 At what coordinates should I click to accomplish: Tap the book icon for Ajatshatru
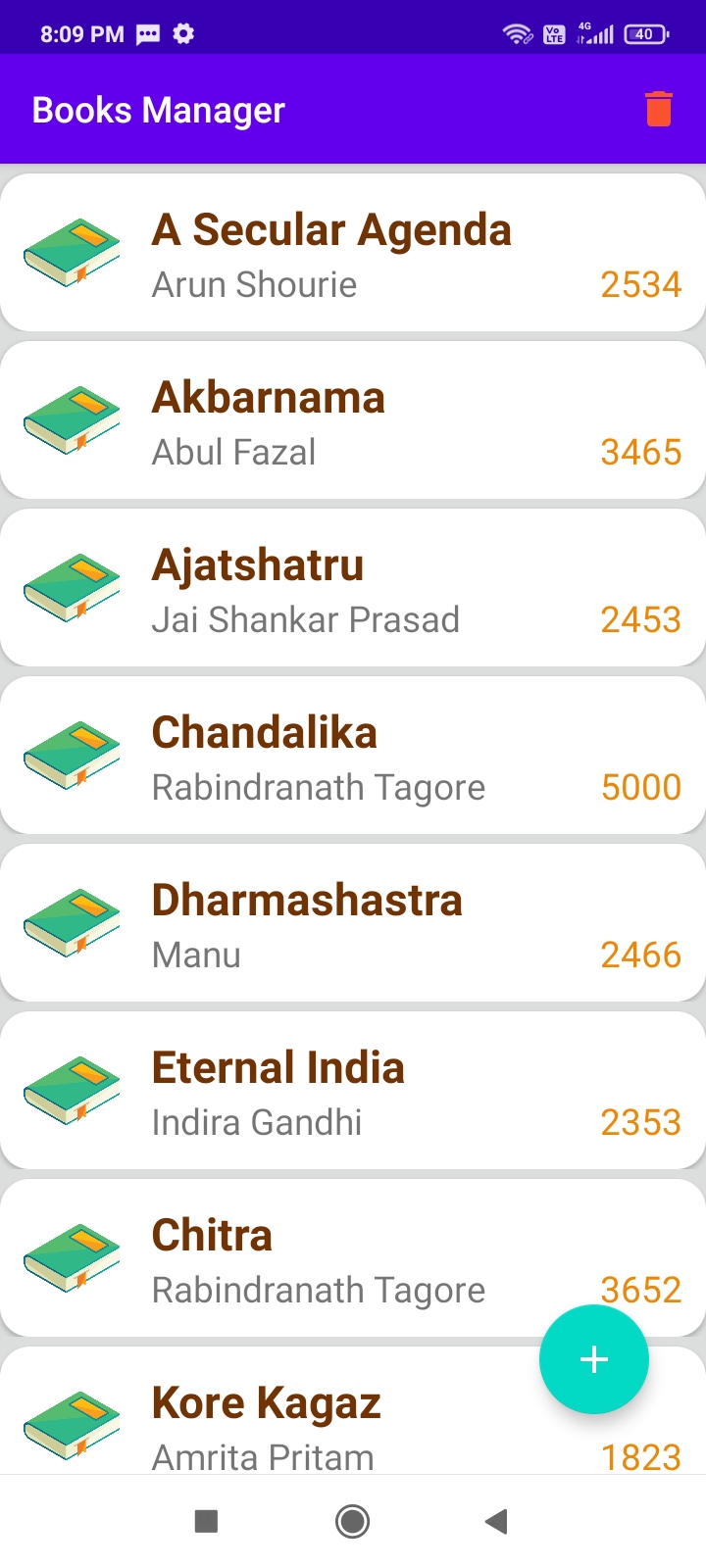(x=70, y=587)
